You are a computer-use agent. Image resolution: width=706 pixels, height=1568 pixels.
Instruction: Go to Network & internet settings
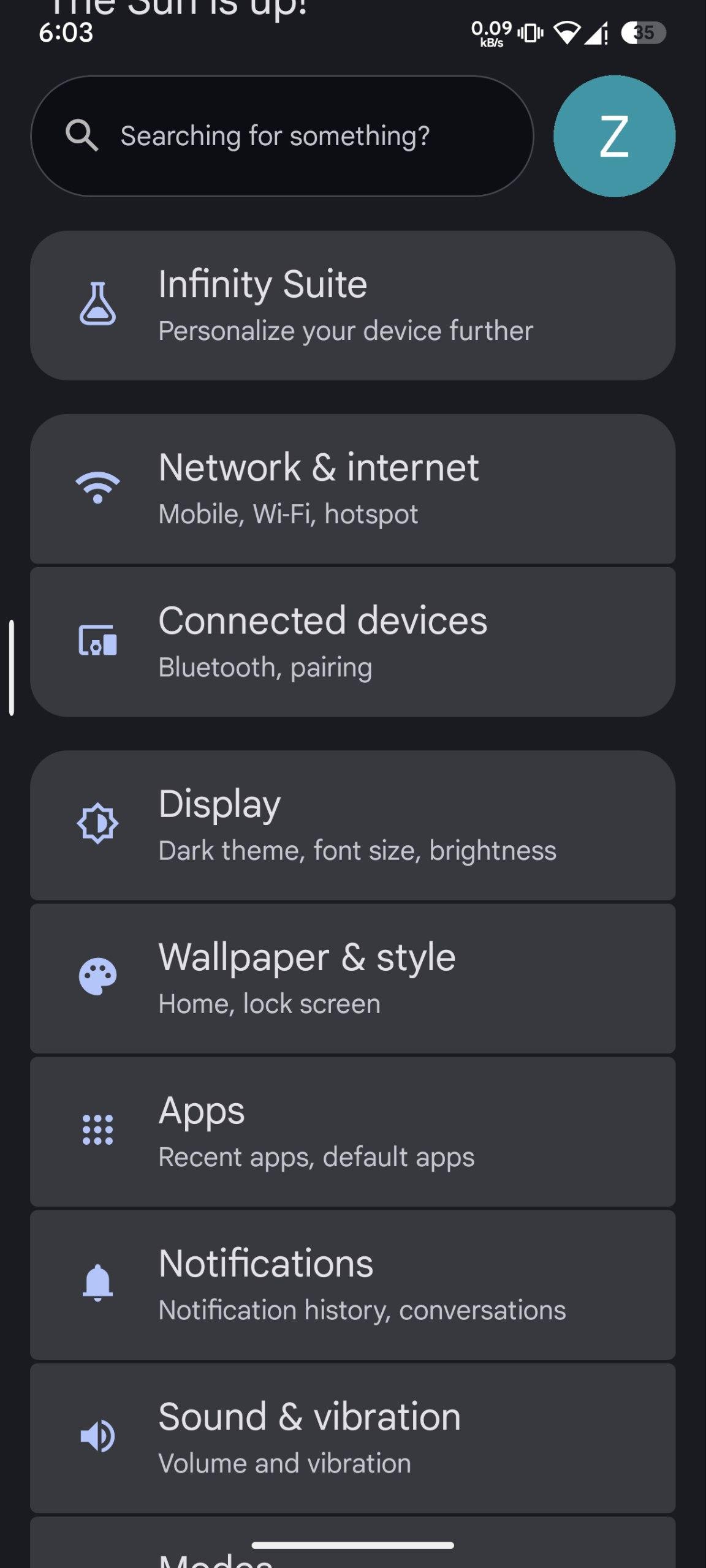coord(352,489)
